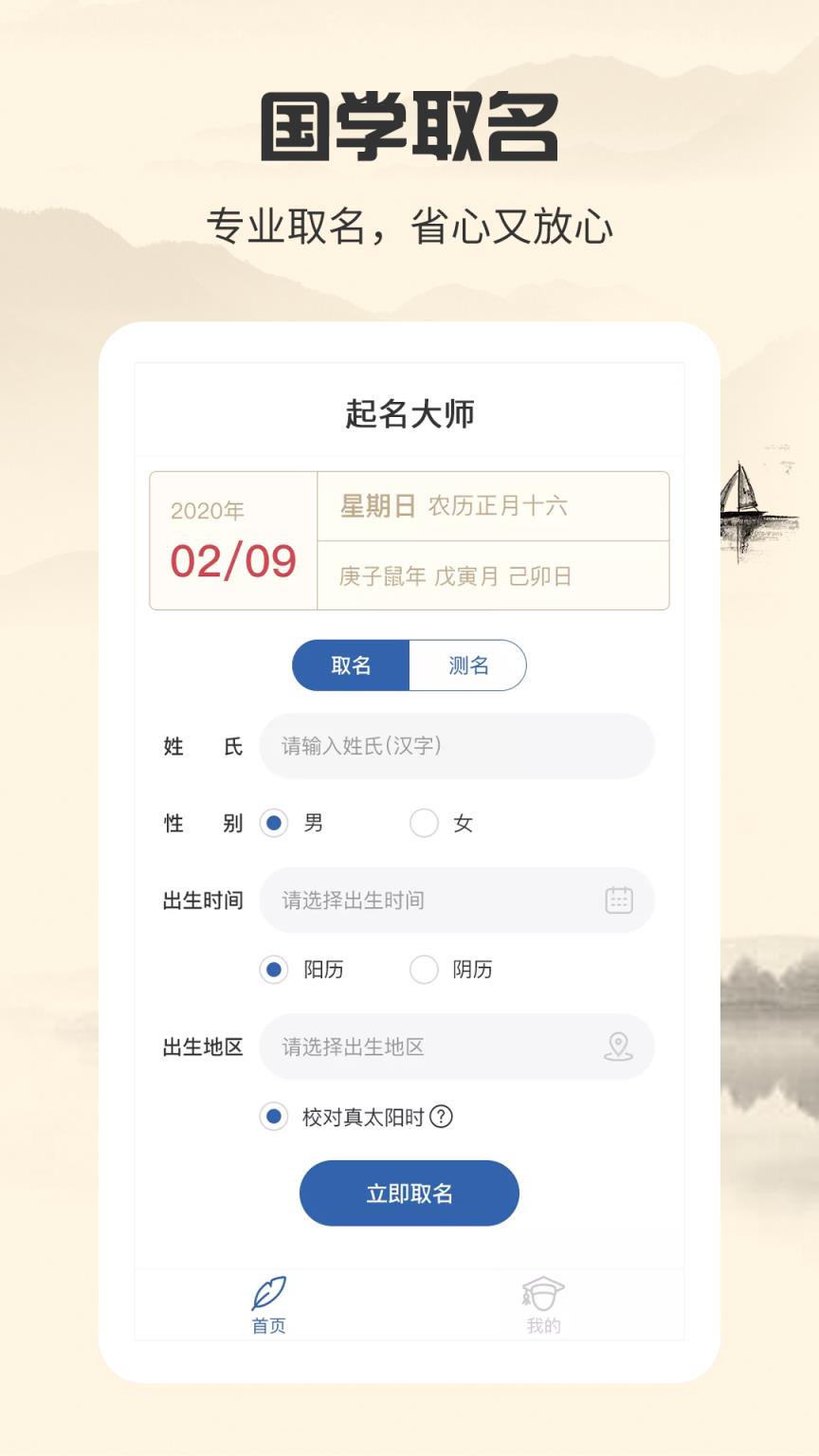The width and height of the screenshot is (819, 1456).
Task: Select the 女 radio button
Action: [x=424, y=824]
